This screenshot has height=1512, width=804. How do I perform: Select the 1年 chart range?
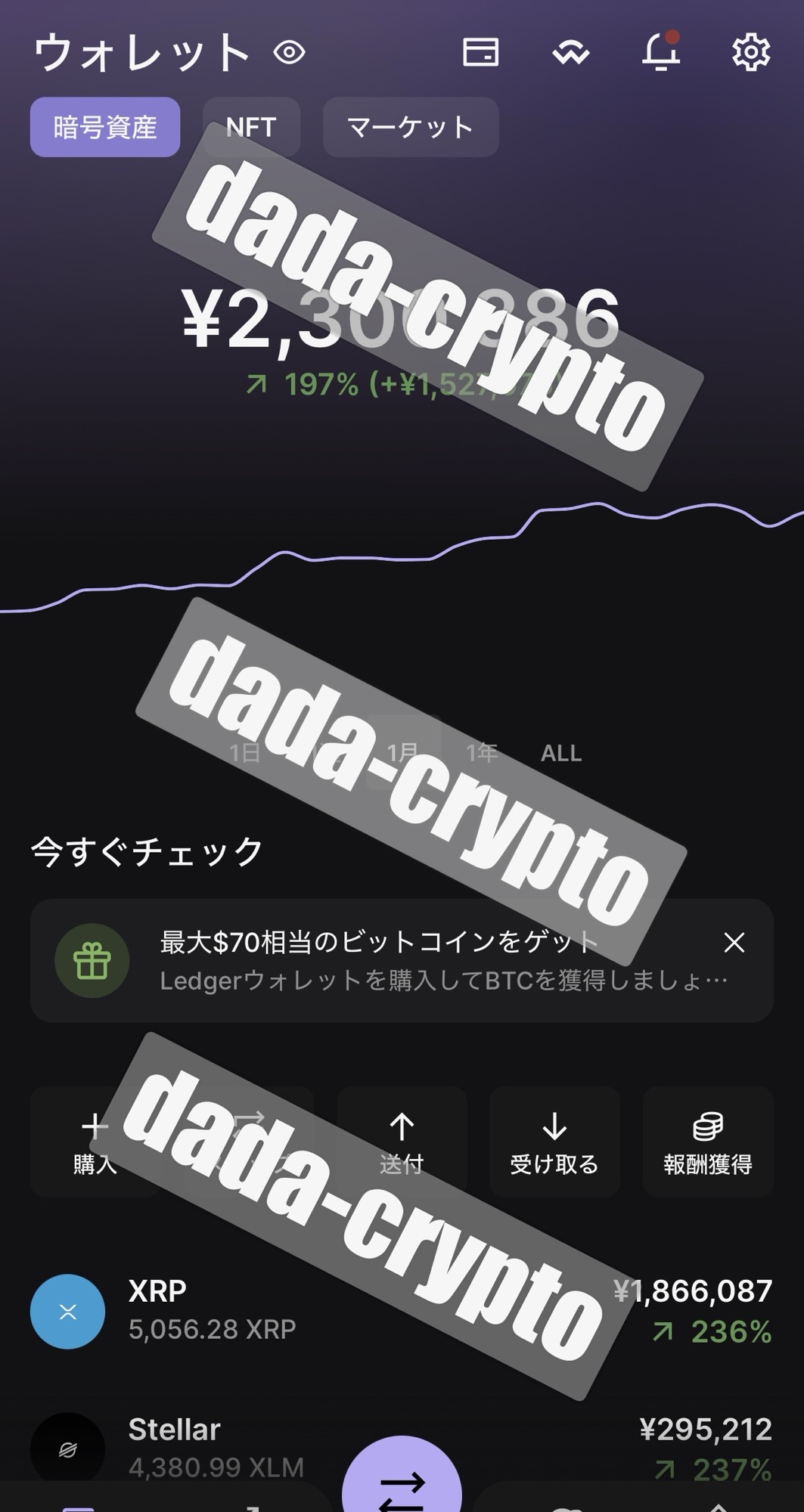[x=482, y=753]
